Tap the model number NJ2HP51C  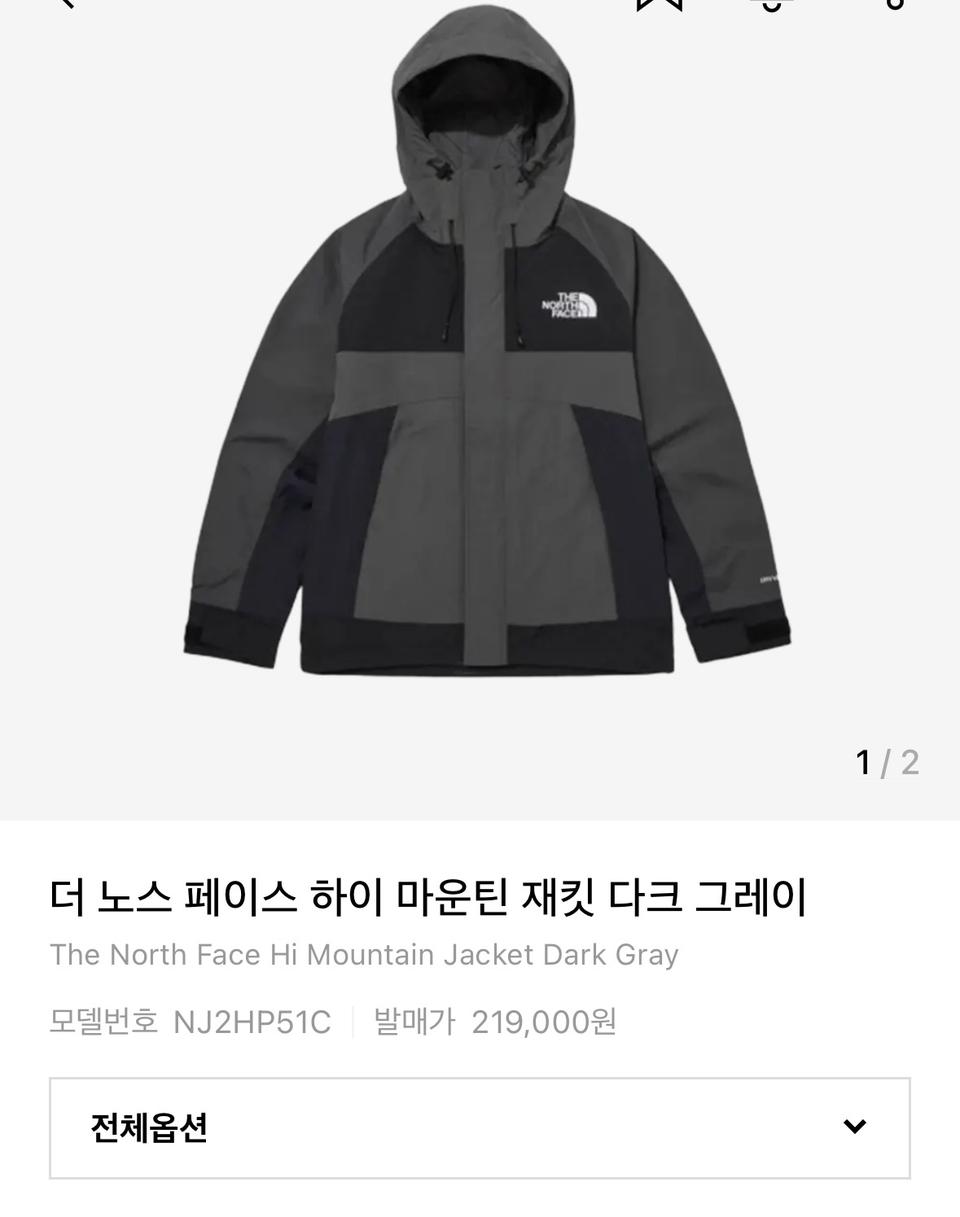250,1023
